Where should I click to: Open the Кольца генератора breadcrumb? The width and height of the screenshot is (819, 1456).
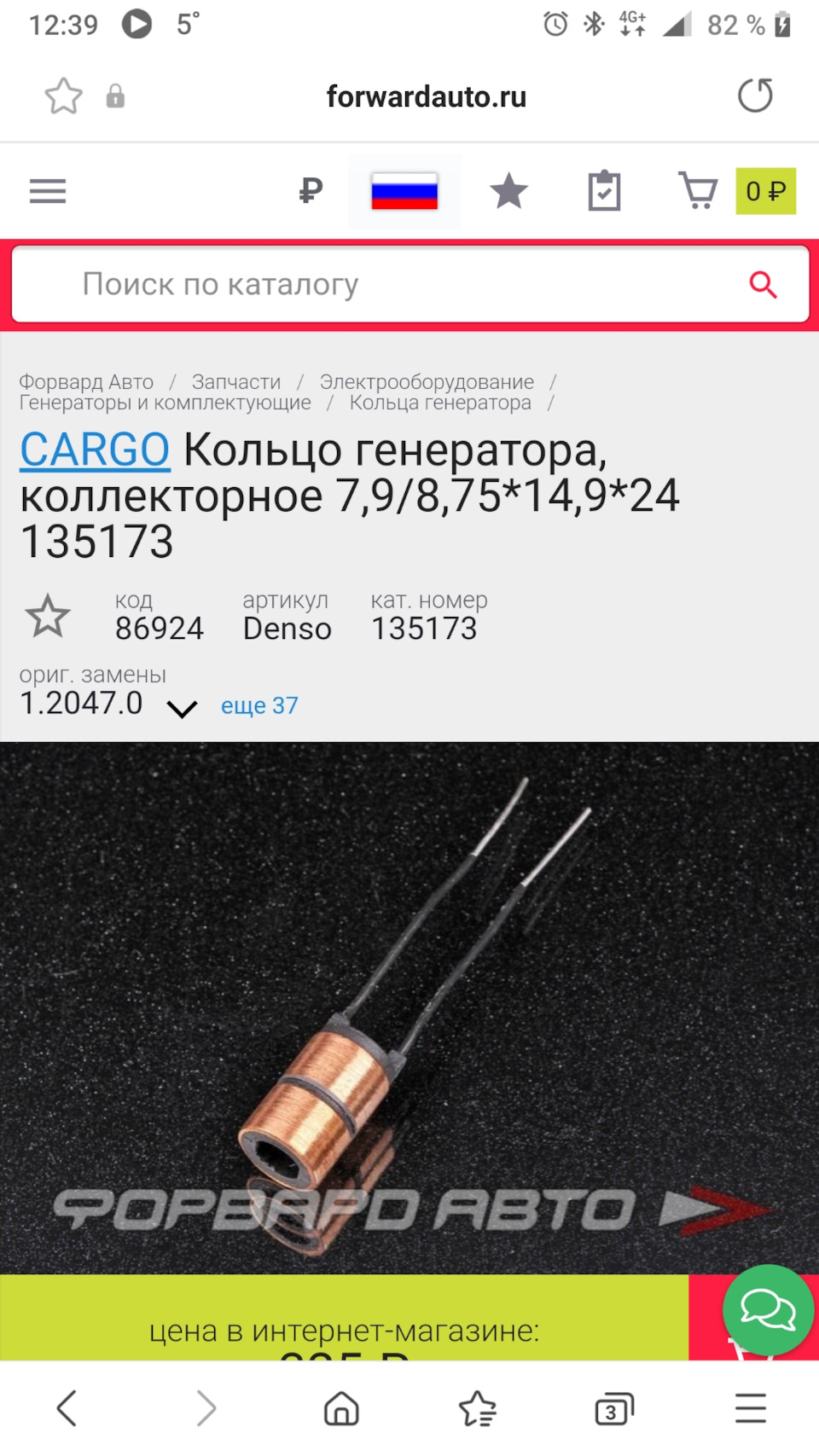click(440, 403)
